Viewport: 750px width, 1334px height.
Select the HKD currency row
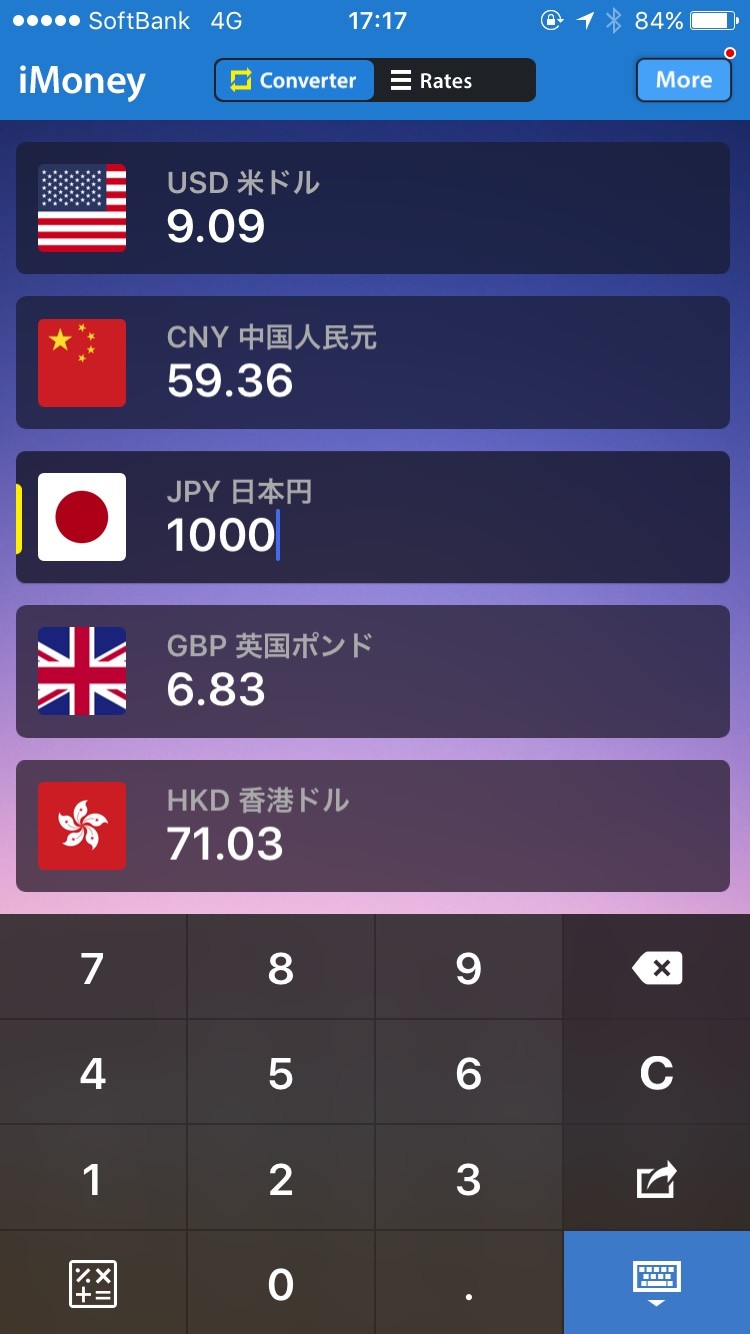point(372,826)
